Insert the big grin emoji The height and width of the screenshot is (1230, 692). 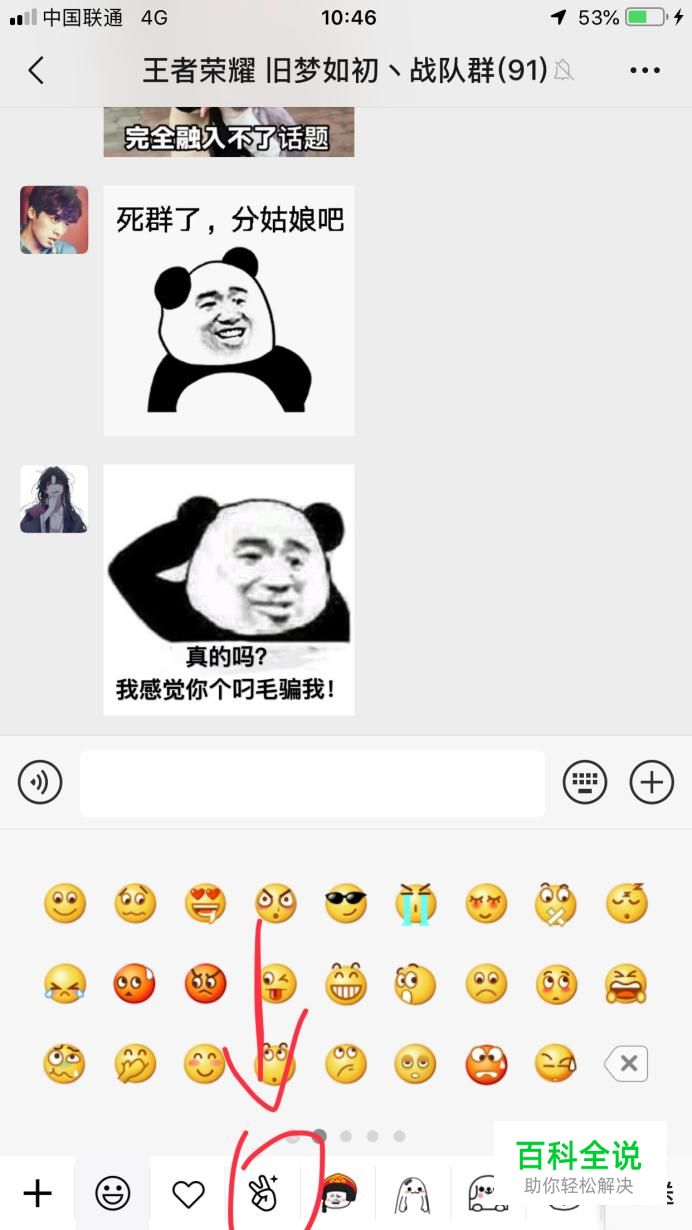[346, 985]
